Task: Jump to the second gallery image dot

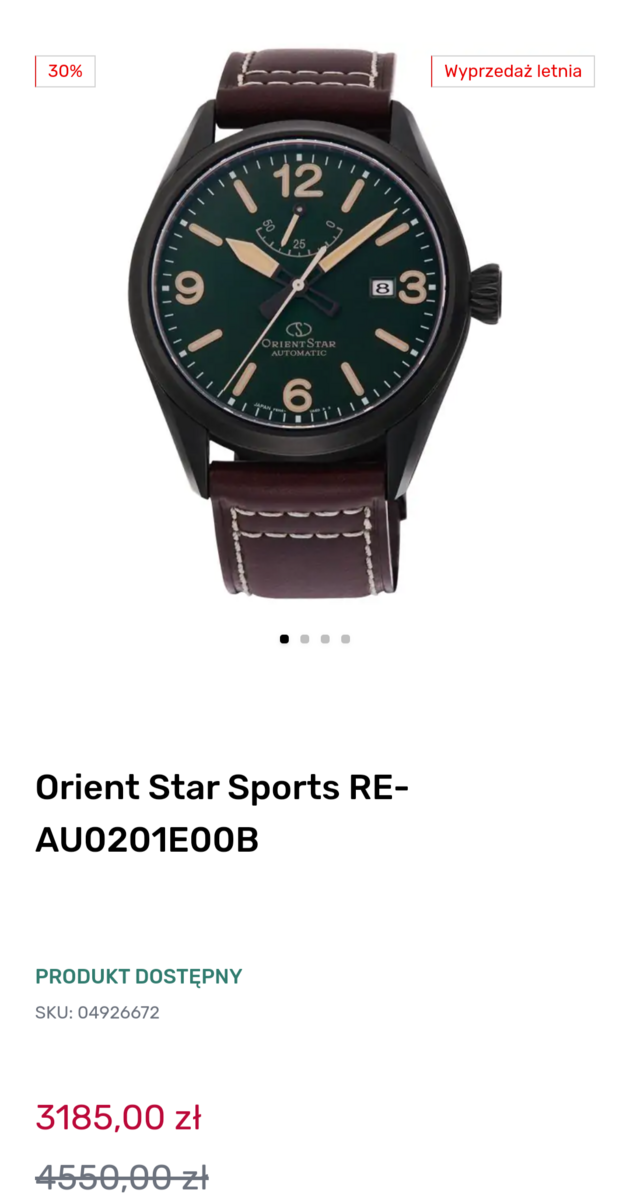Action: tap(305, 639)
